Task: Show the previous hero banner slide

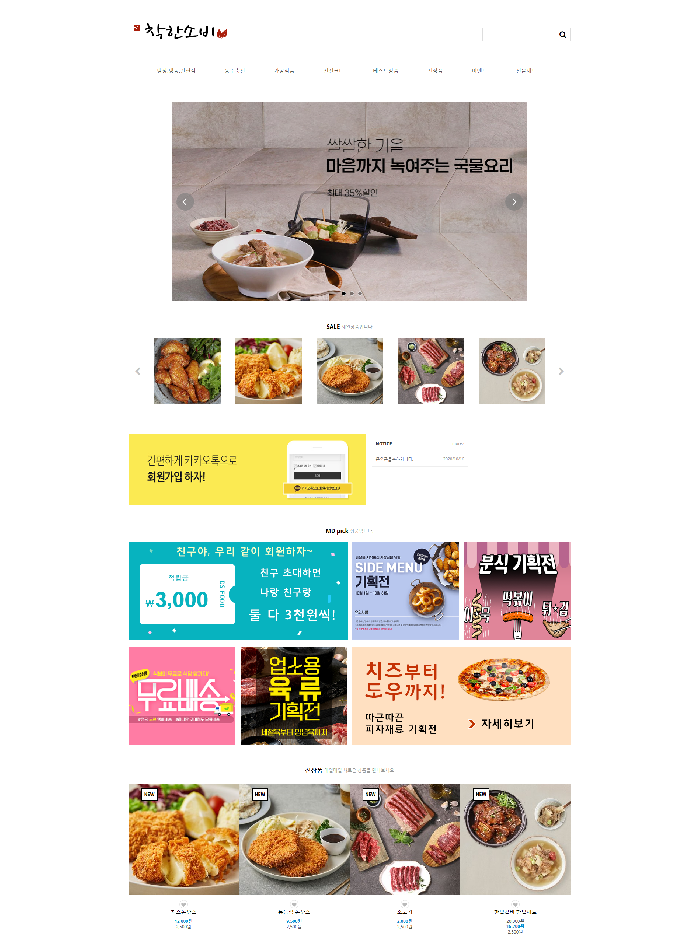Action: point(184,202)
